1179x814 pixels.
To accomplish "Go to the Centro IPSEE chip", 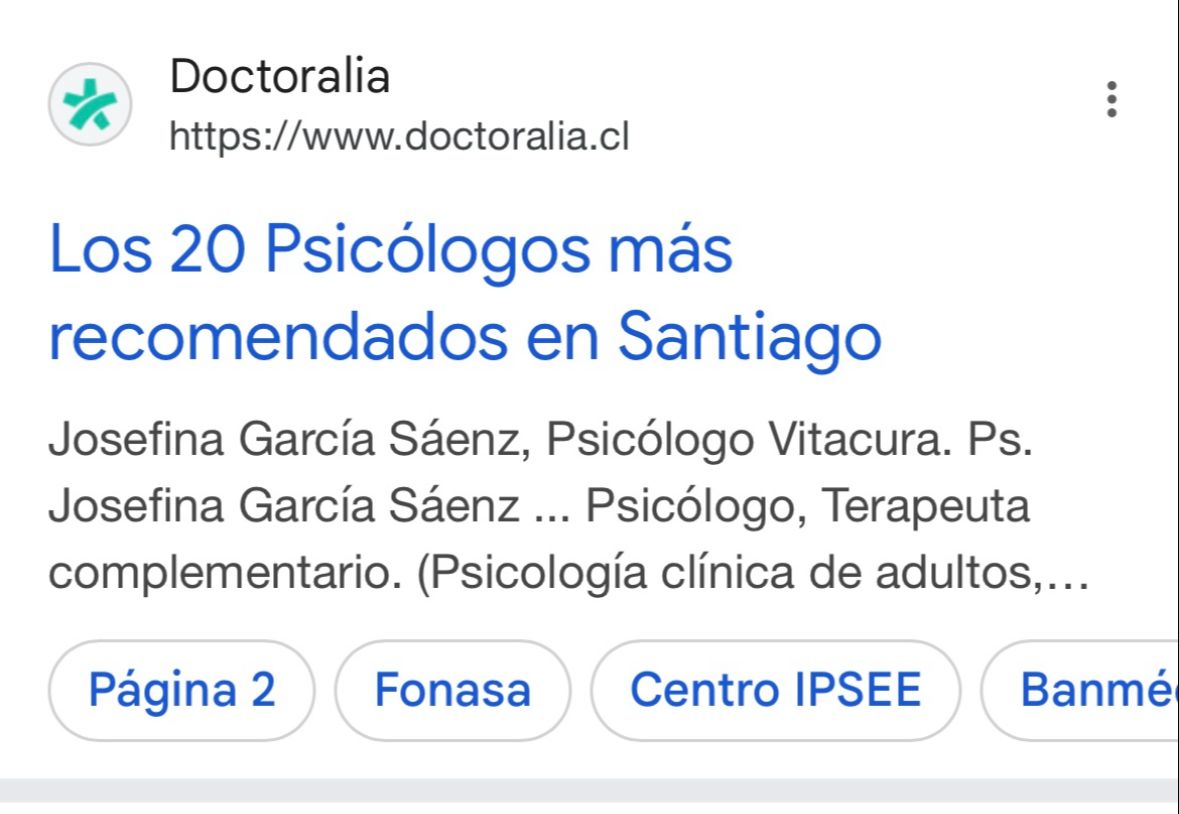I will coord(775,690).
